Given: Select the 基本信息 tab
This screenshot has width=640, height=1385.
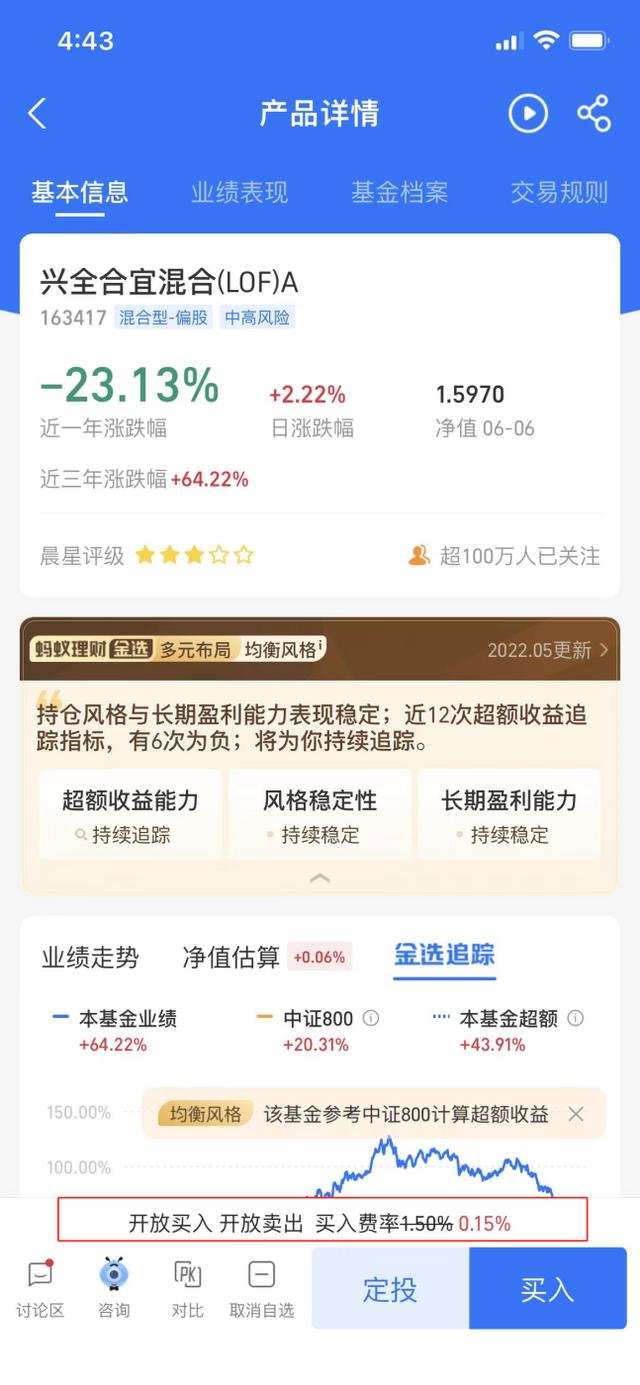Looking at the screenshot, I should point(80,192).
